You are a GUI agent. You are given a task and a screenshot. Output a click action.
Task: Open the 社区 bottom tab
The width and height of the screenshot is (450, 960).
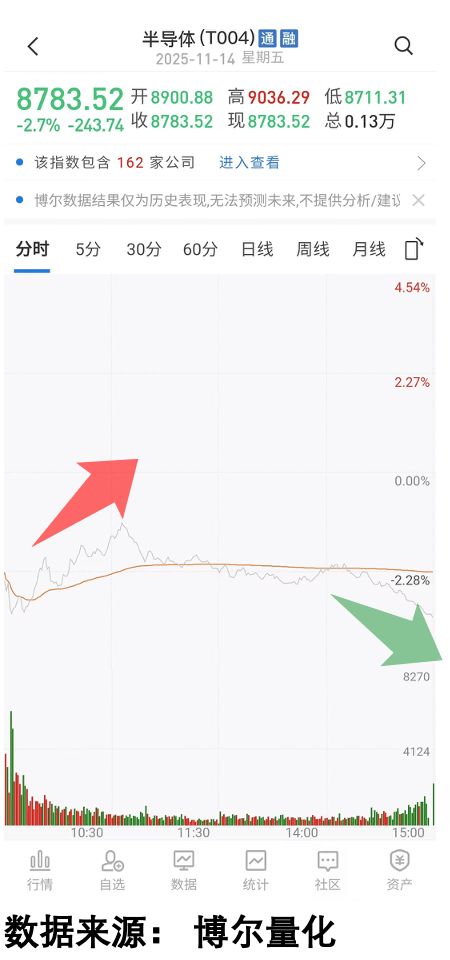click(x=328, y=870)
